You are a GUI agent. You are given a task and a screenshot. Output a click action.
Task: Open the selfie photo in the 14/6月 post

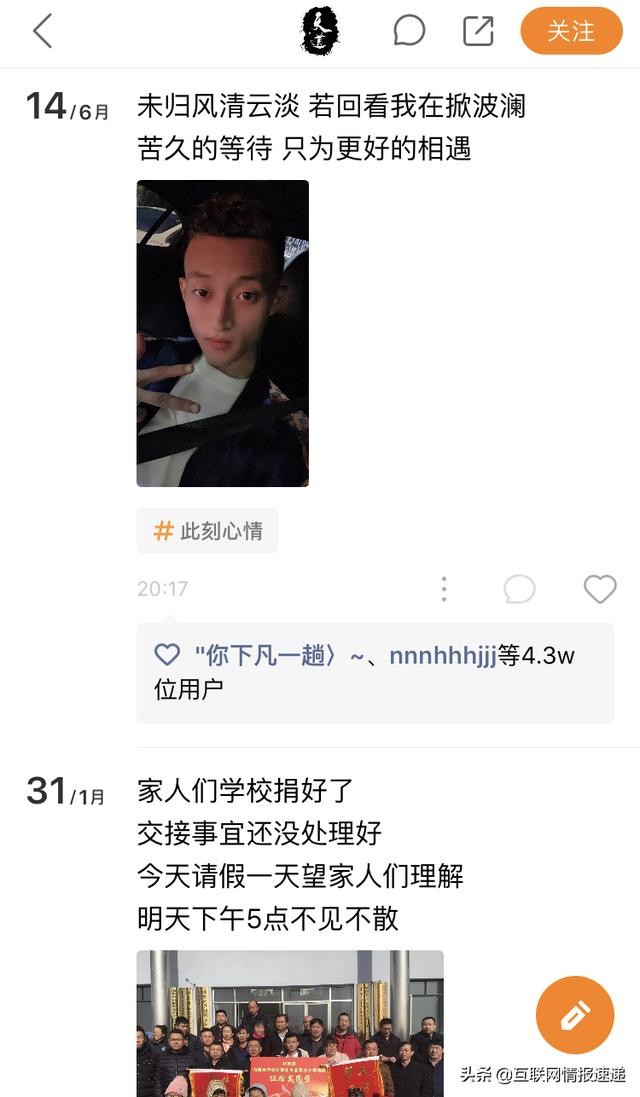click(222, 333)
